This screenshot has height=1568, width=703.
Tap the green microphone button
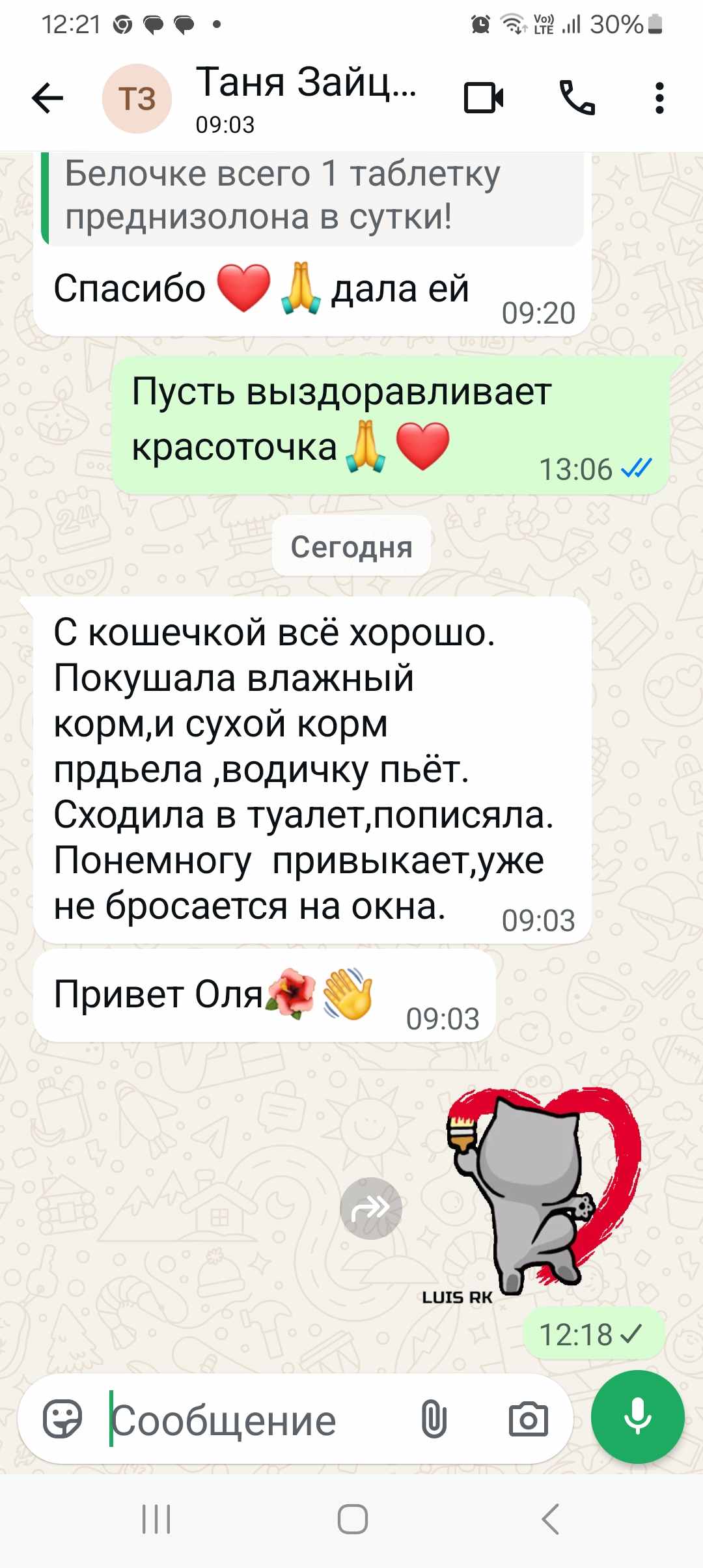(x=637, y=1417)
